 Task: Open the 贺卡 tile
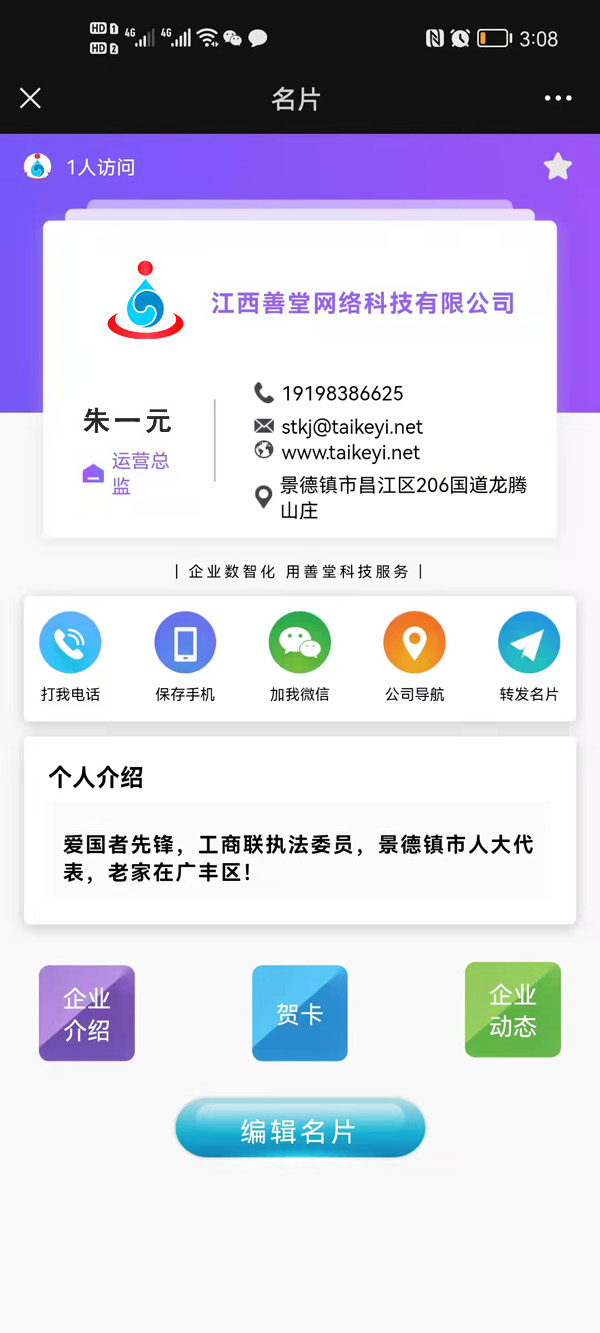click(300, 1013)
